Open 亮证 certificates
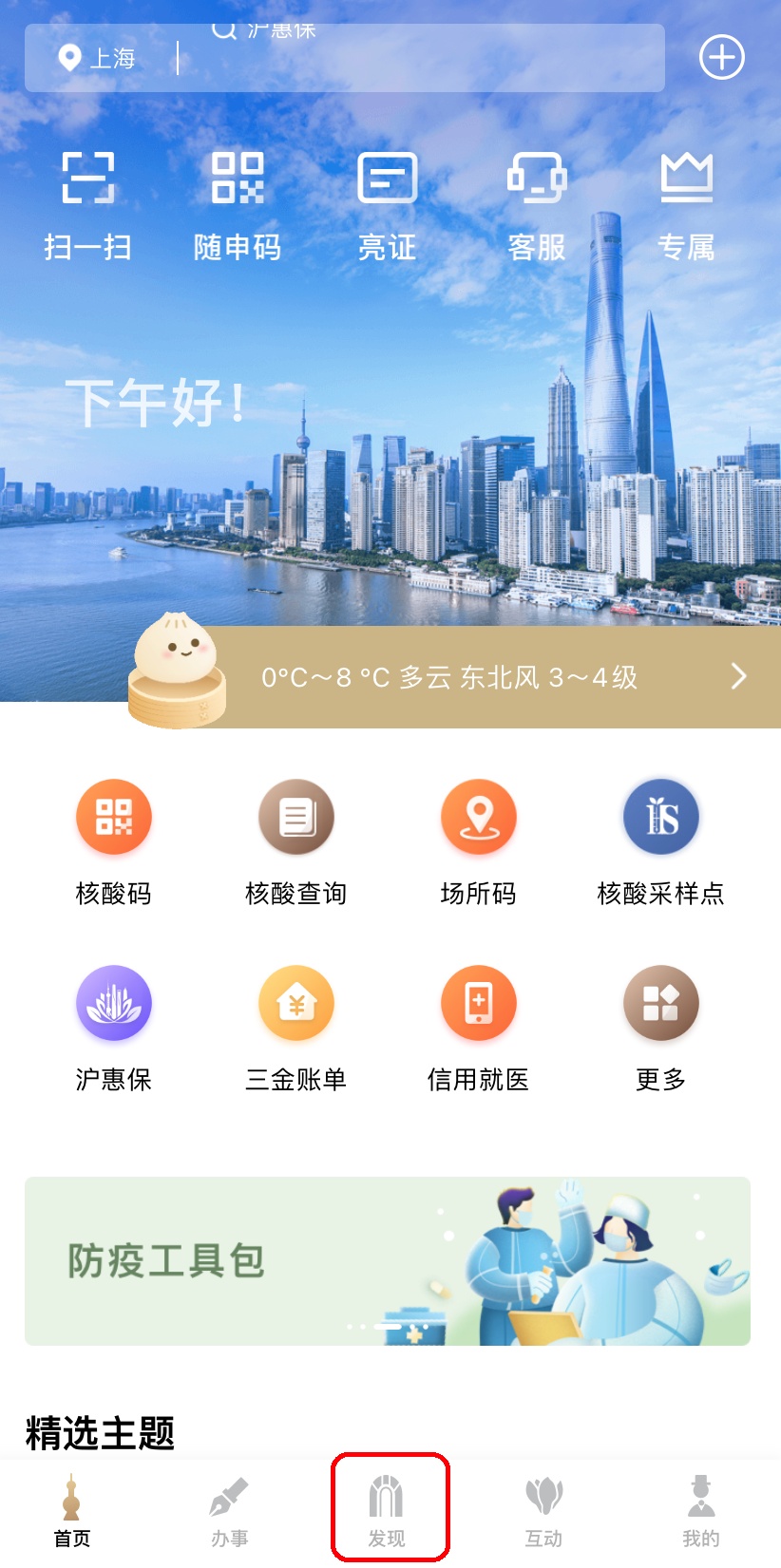This screenshot has width=781, height=1568. (x=387, y=205)
